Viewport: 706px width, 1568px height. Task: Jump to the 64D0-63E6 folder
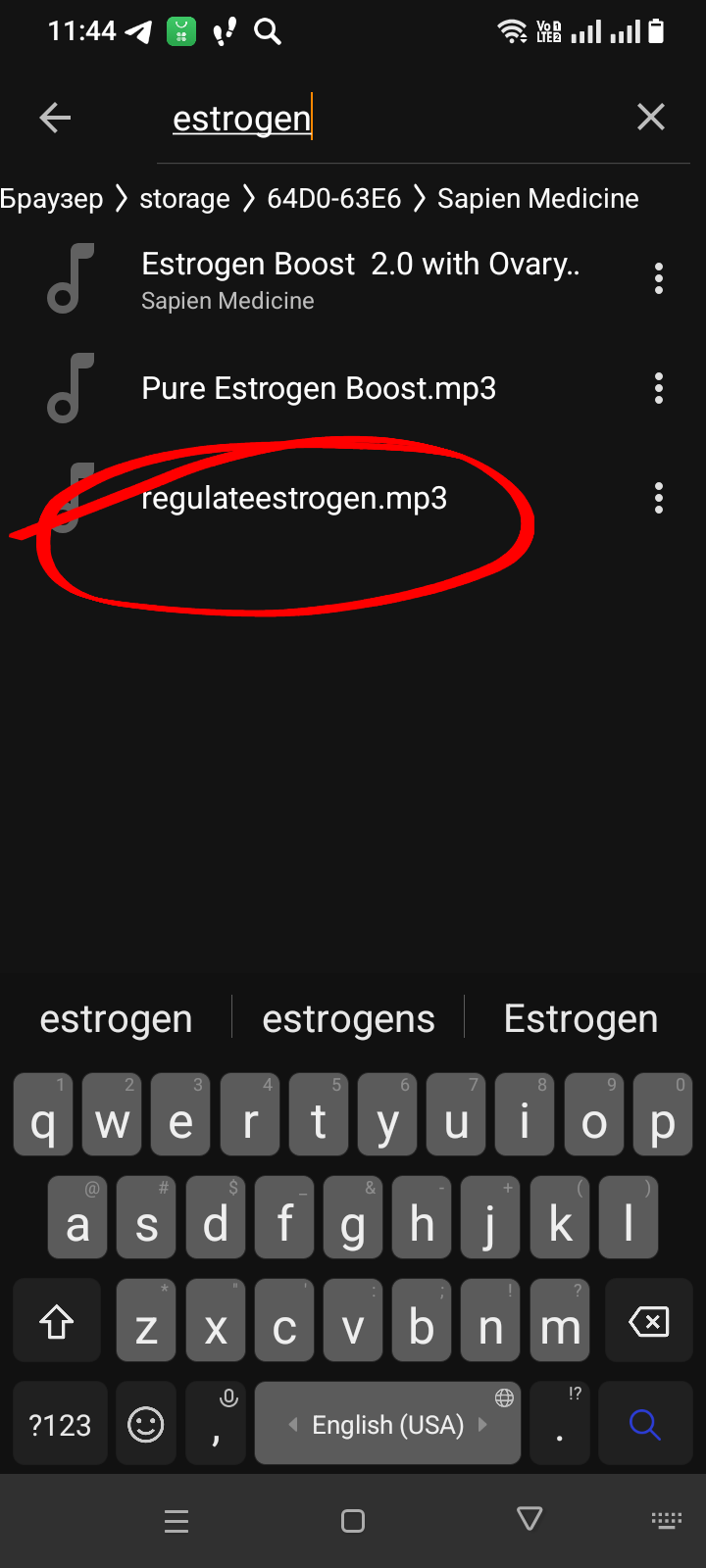pos(333,199)
